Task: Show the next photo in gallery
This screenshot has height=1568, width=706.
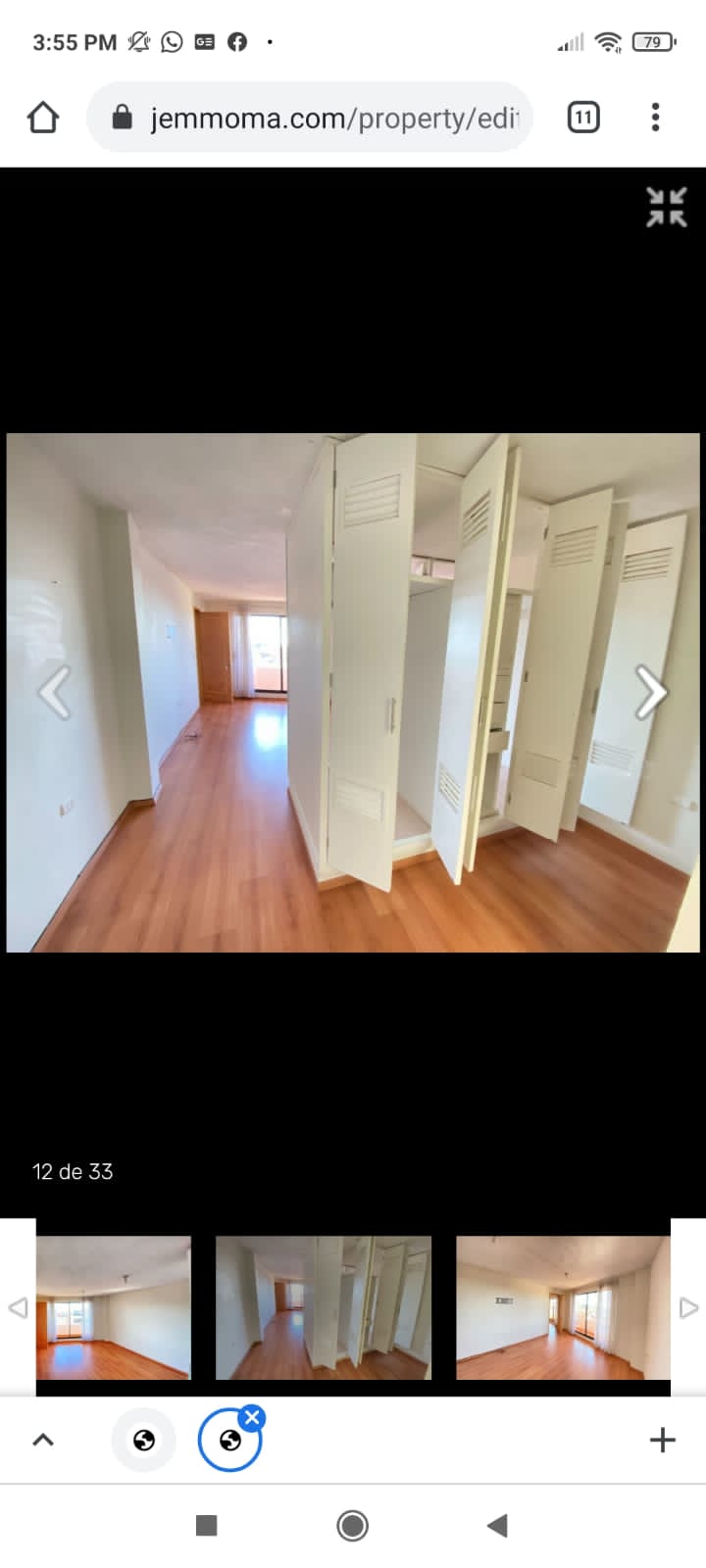Action: tap(650, 693)
